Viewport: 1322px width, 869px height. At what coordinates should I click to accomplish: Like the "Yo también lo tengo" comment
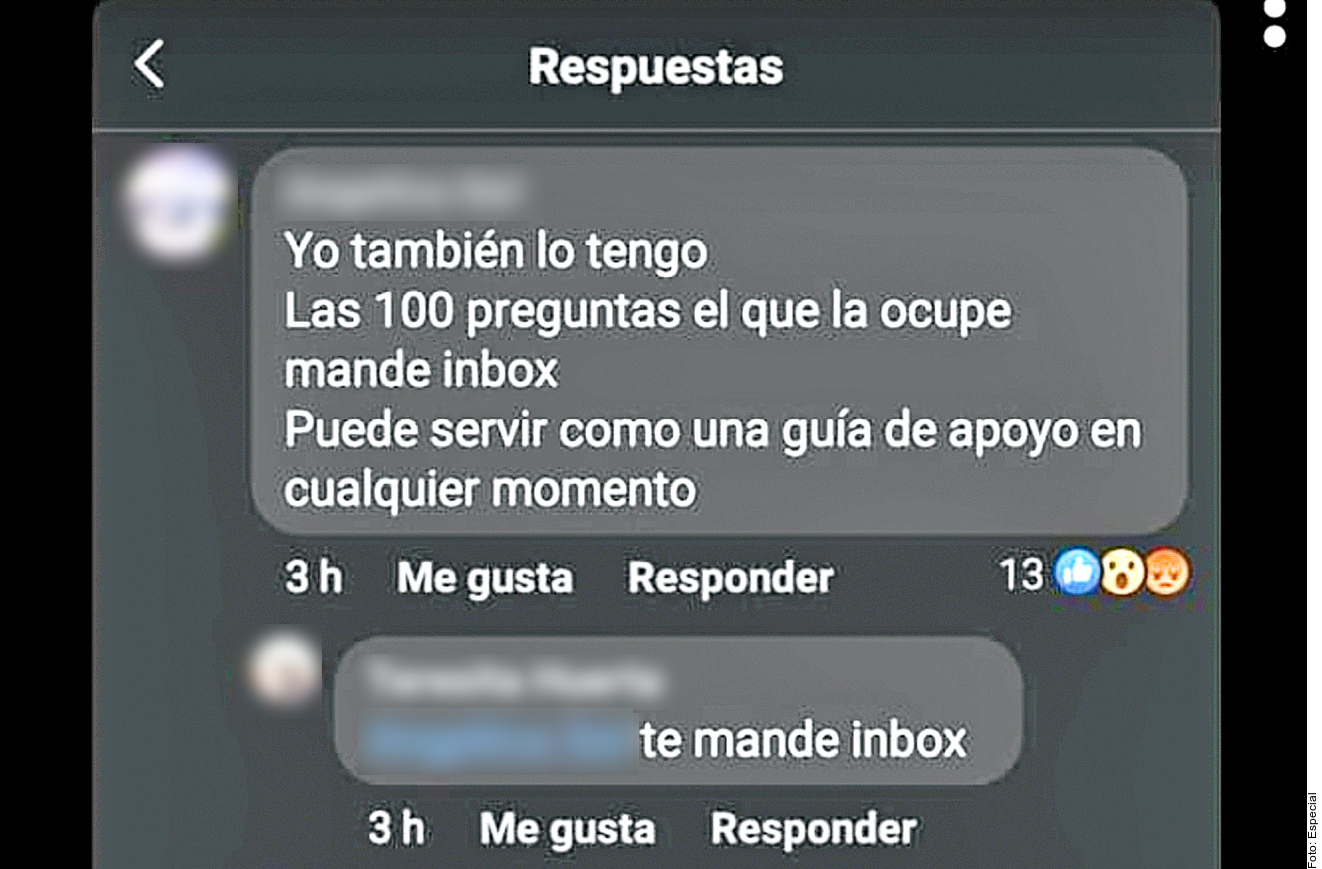pyautogui.click(x=485, y=578)
